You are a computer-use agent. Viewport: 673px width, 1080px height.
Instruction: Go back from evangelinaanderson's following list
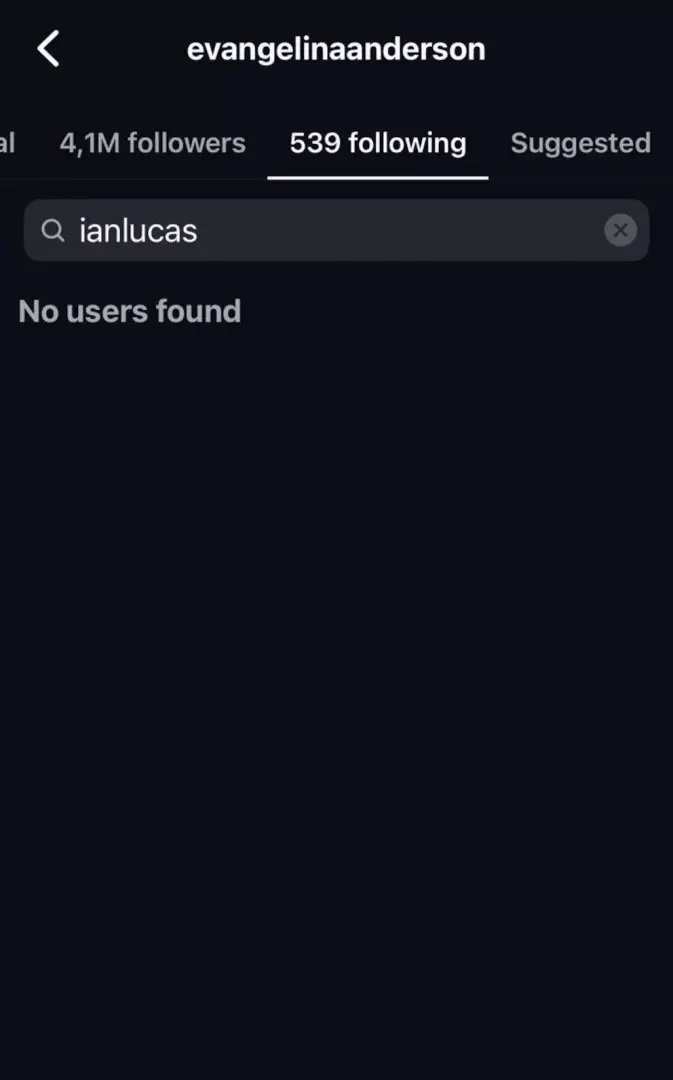pos(48,49)
